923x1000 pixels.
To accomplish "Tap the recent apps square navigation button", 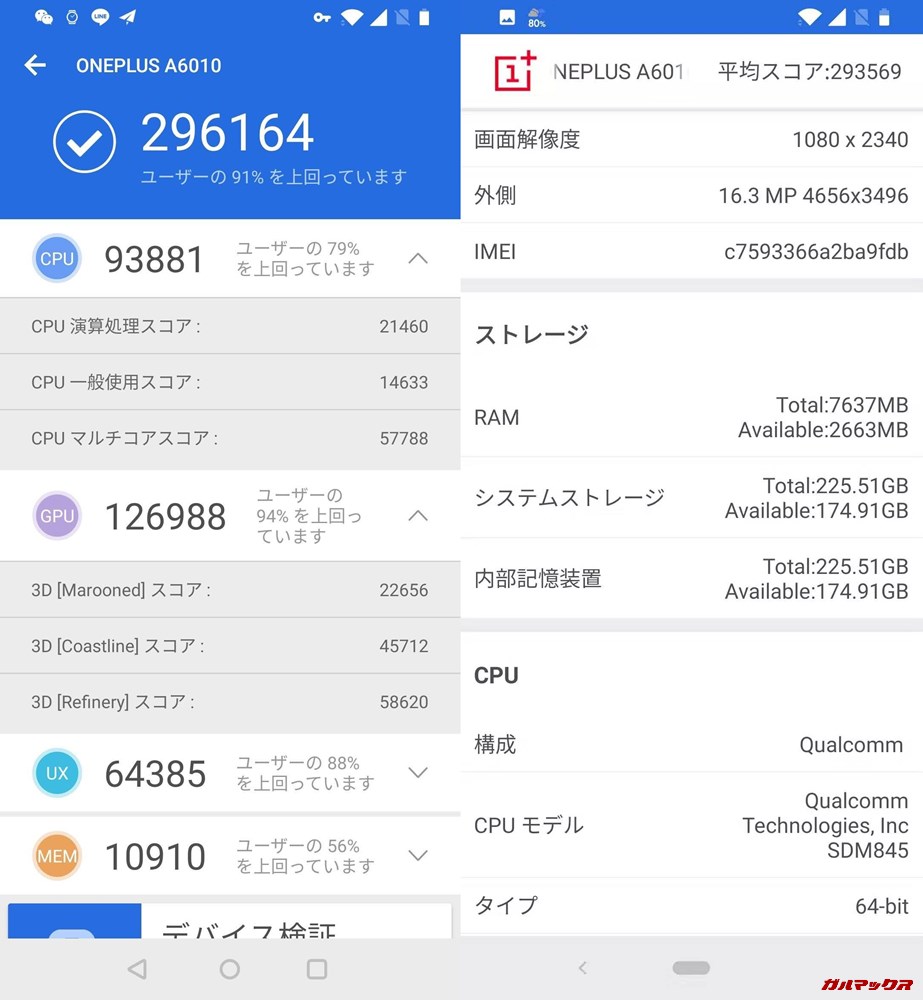I will point(316,968).
